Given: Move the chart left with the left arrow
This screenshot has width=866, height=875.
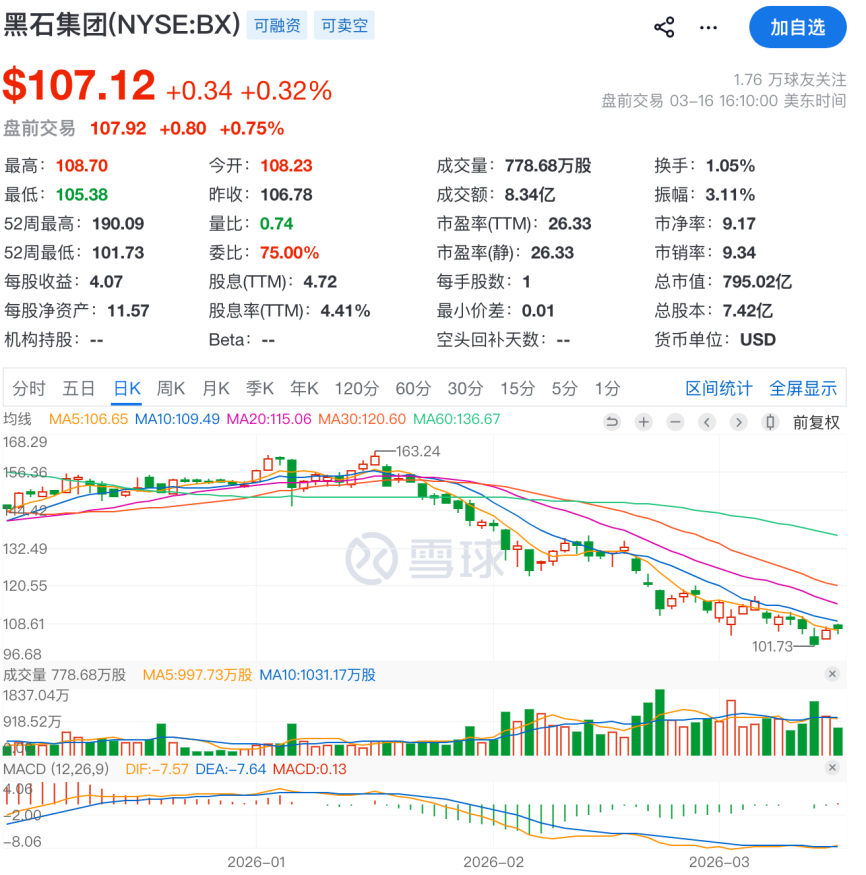Looking at the screenshot, I should (707, 422).
